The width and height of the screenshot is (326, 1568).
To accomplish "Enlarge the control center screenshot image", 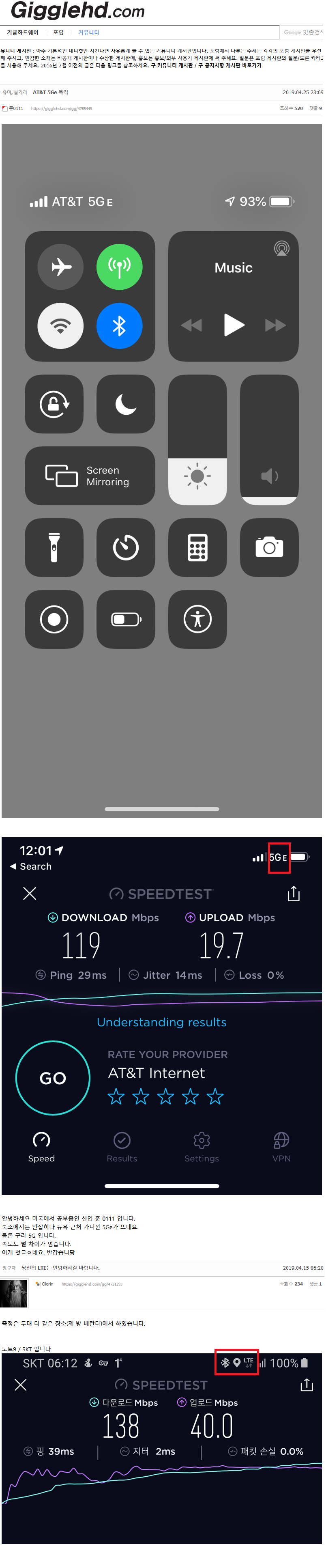I will [162, 471].
